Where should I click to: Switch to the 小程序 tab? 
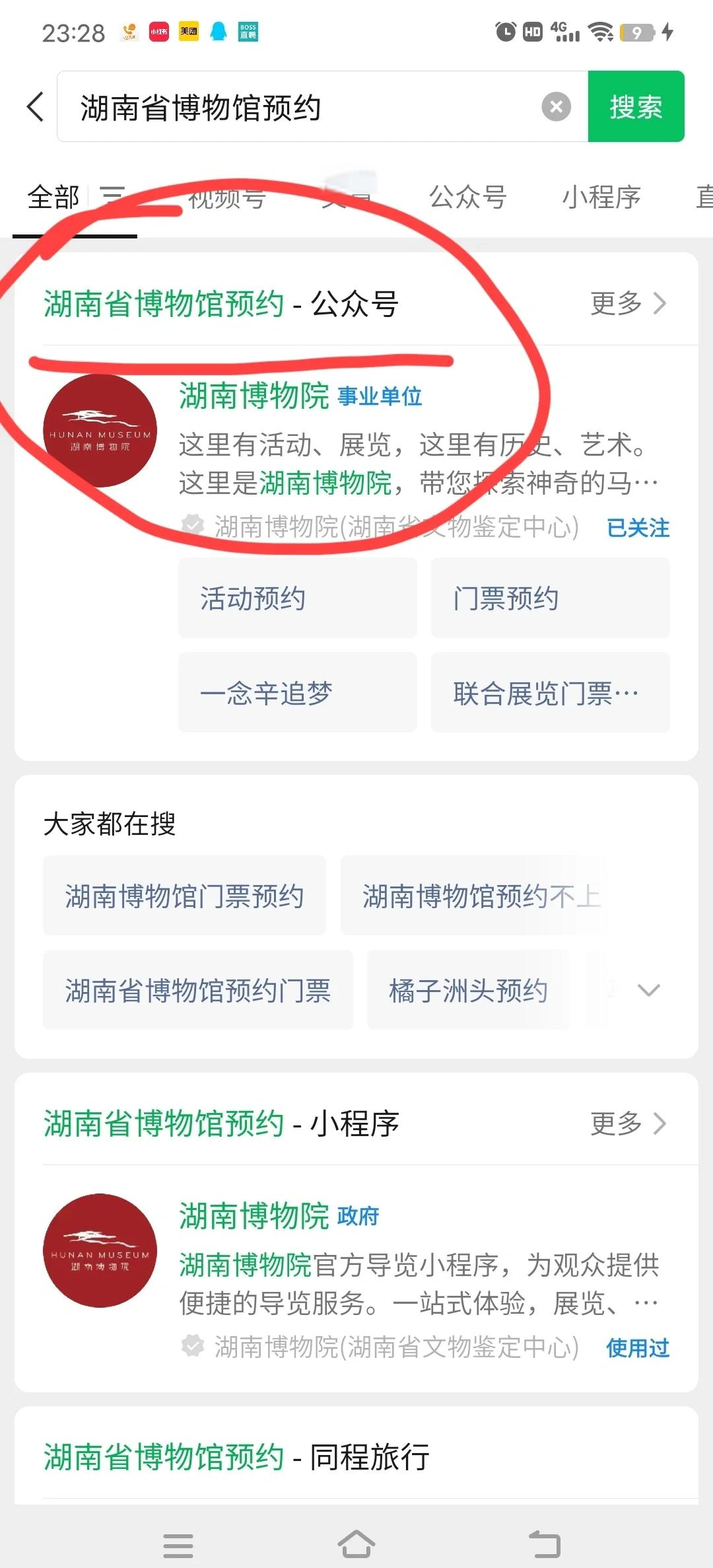(x=601, y=197)
